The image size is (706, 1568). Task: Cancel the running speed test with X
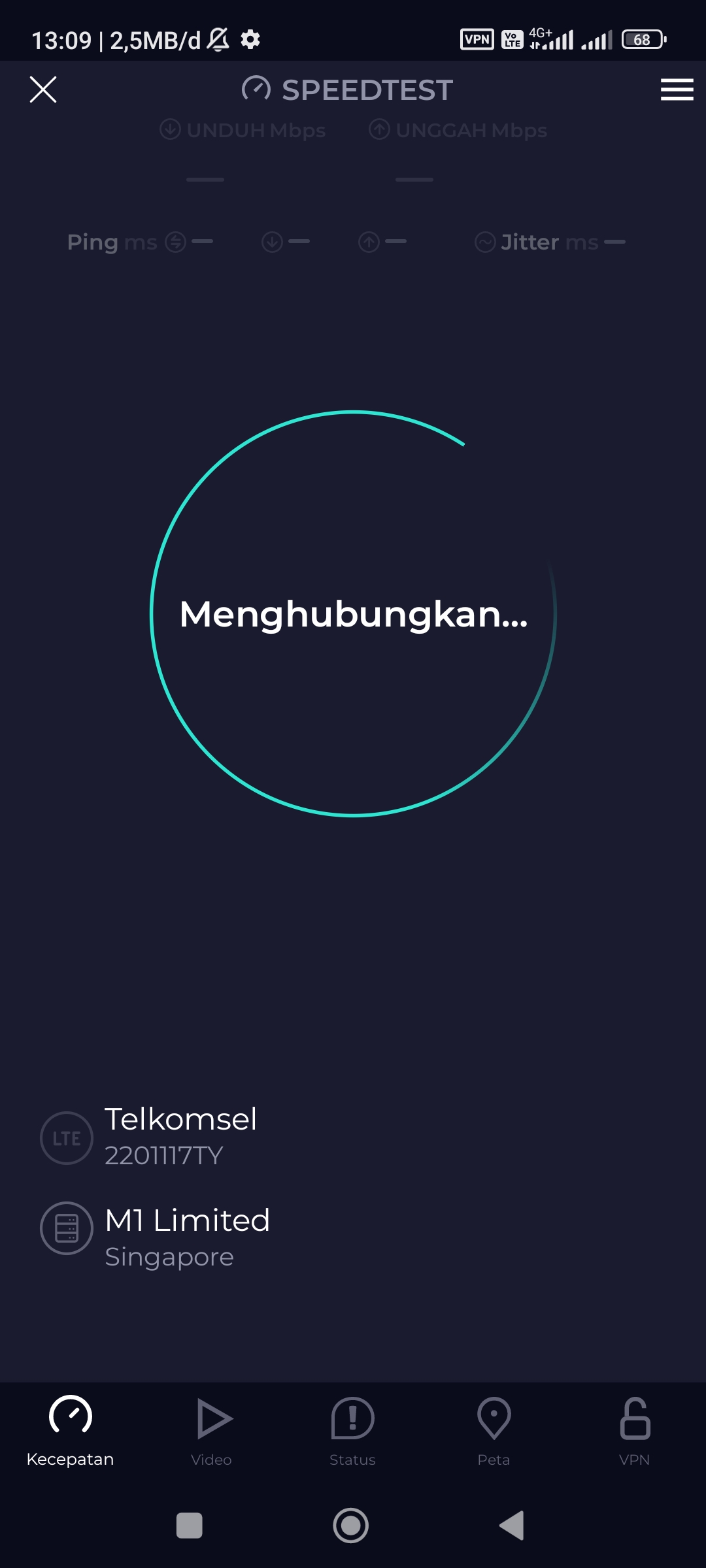tap(43, 90)
